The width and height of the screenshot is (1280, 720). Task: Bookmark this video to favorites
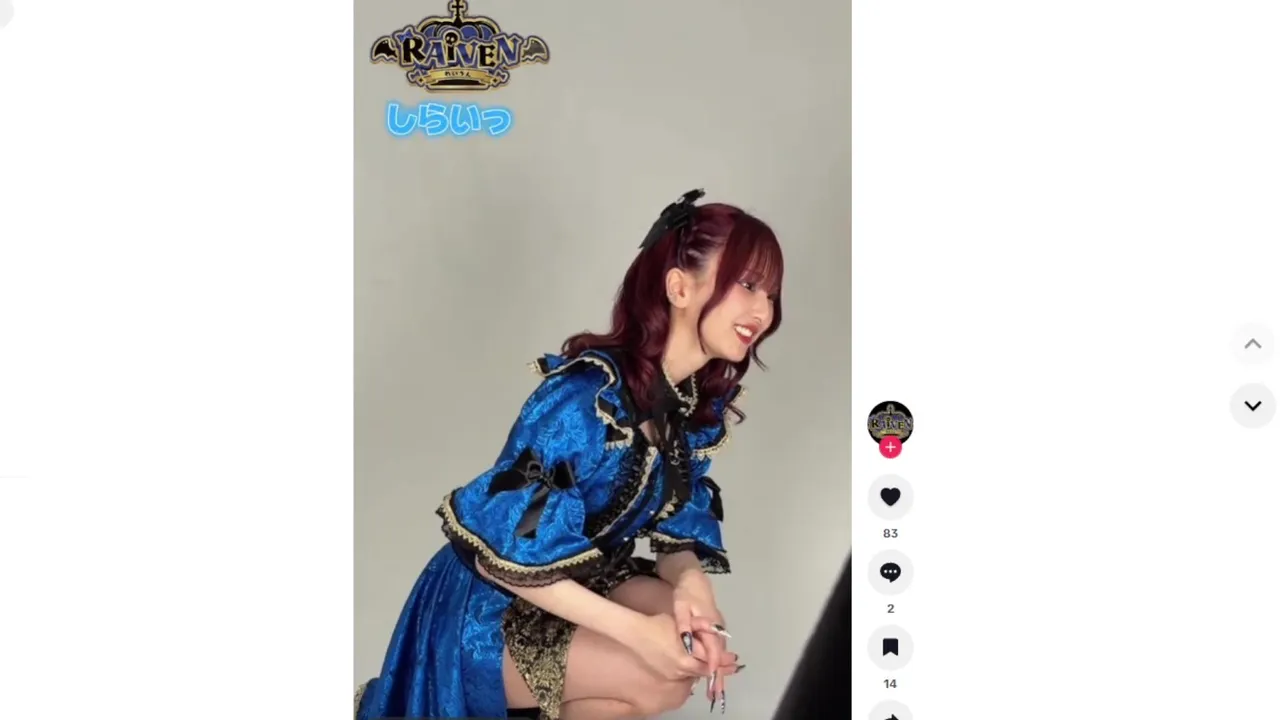890,647
